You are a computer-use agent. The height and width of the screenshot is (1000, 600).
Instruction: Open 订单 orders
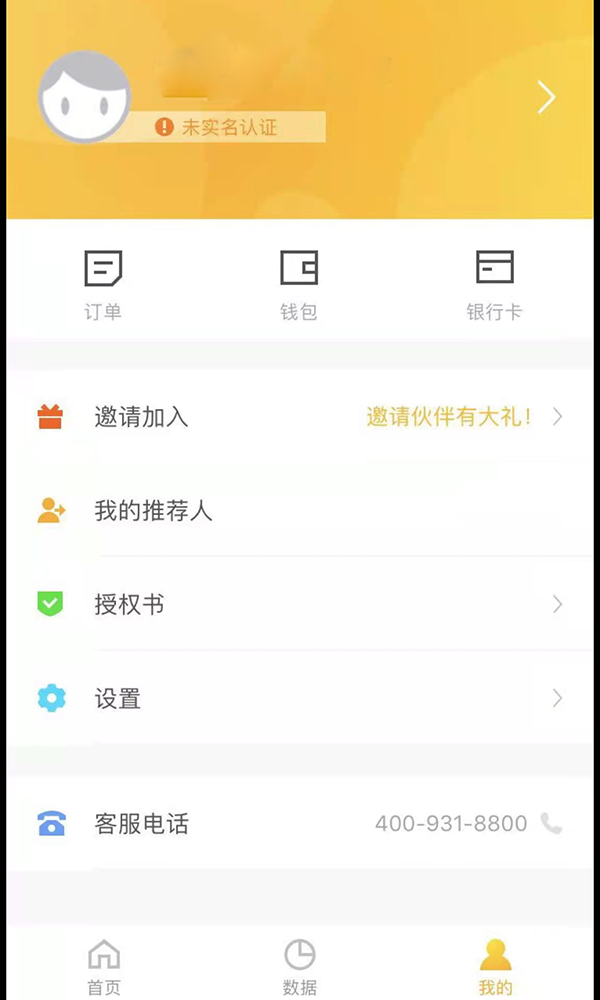pyautogui.click(x=103, y=284)
